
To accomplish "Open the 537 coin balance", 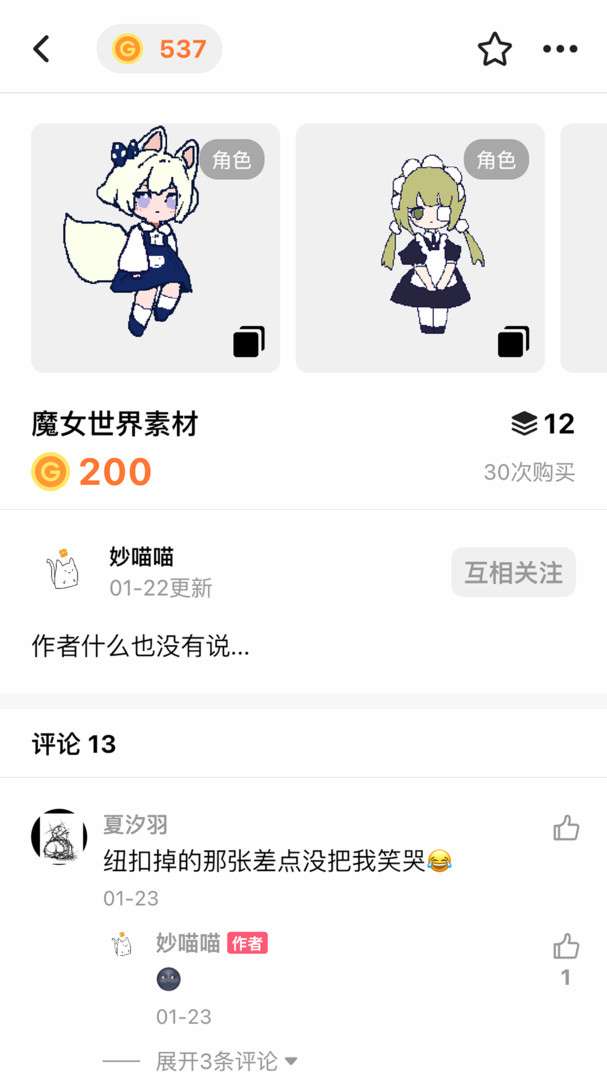I will pyautogui.click(x=159, y=49).
